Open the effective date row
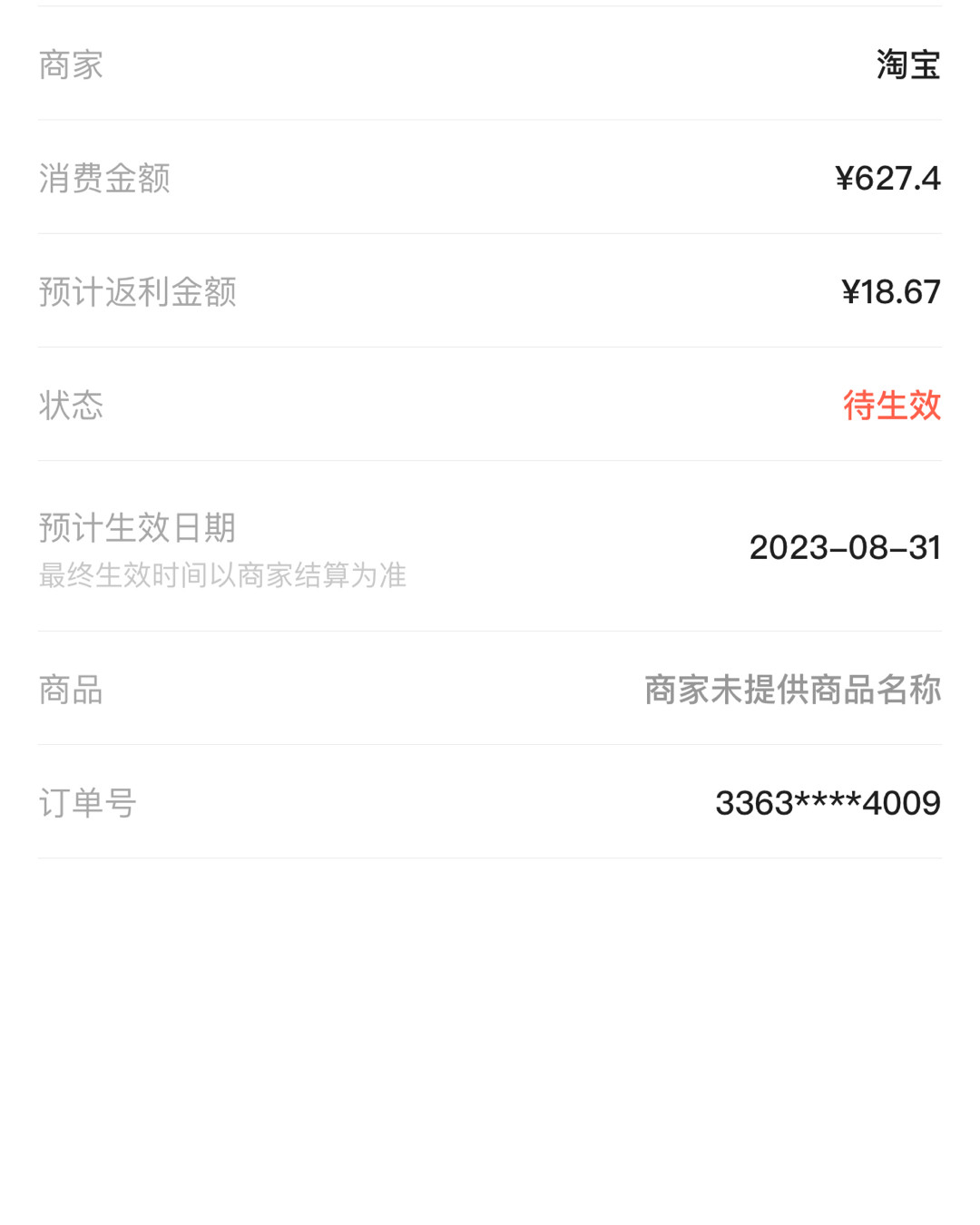Viewport: 980px width, 1225px height. [x=490, y=544]
